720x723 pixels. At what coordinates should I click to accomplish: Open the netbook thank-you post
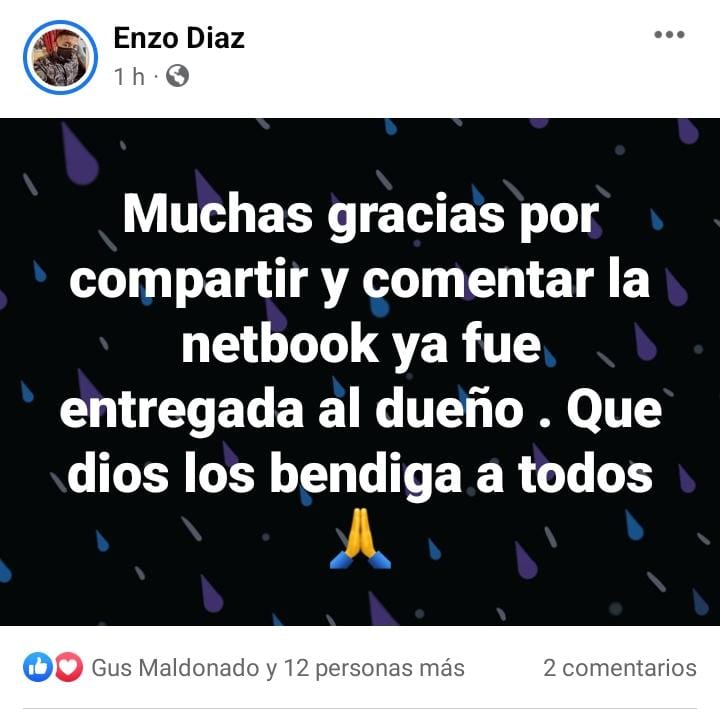coord(360,372)
